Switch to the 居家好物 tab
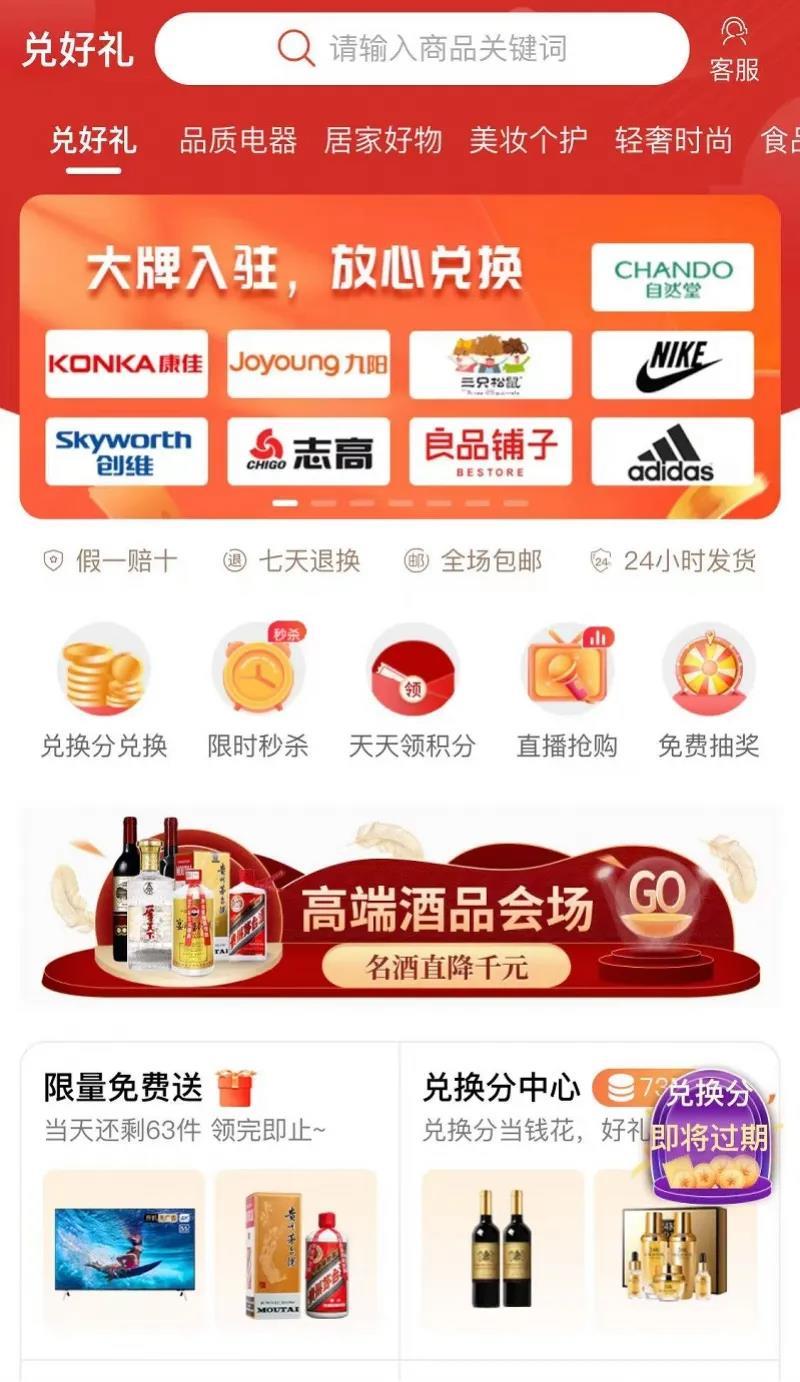The image size is (800, 1382). pos(383,141)
